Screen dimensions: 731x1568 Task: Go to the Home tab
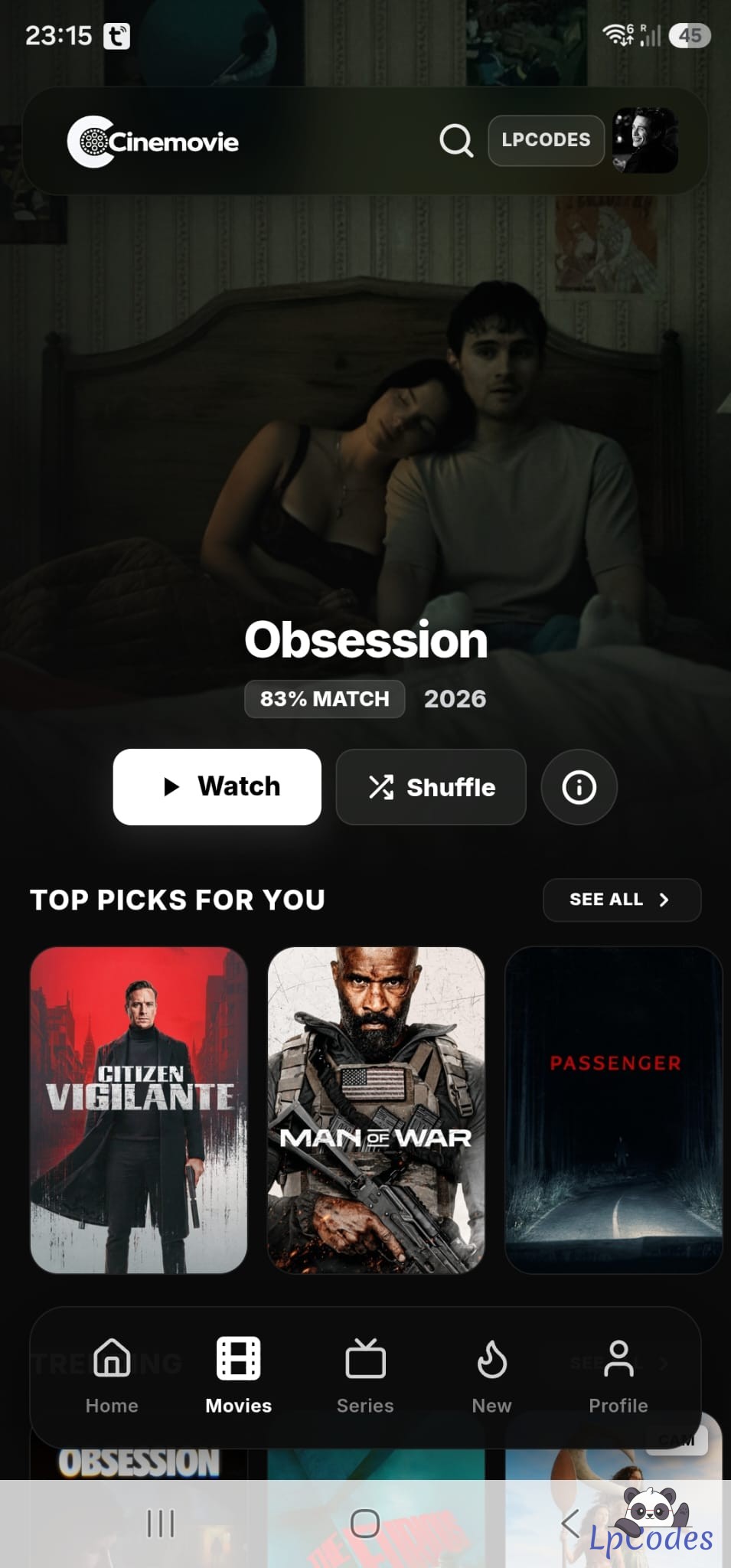(x=112, y=1376)
